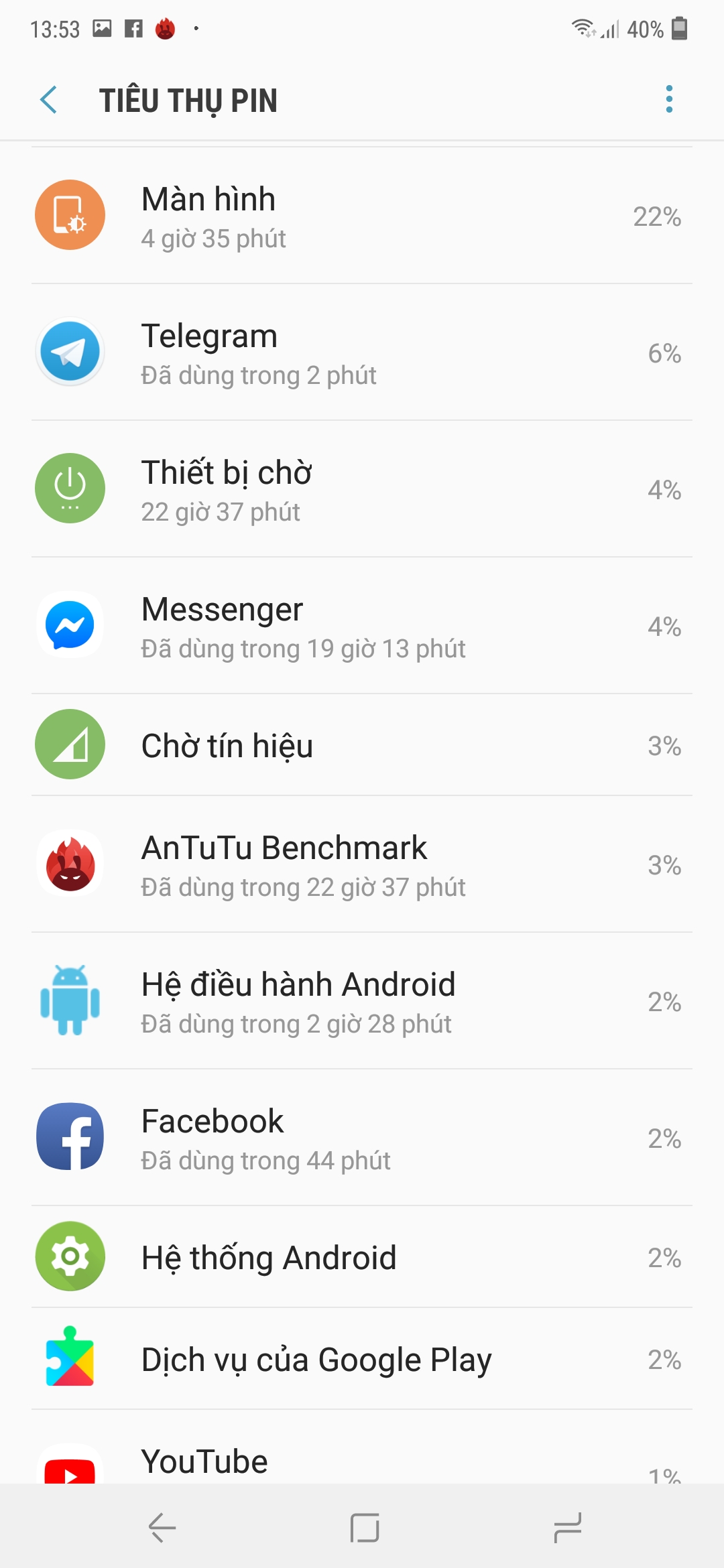Tap the system back navigation button
Image resolution: width=724 pixels, height=1568 pixels.
[162, 1528]
